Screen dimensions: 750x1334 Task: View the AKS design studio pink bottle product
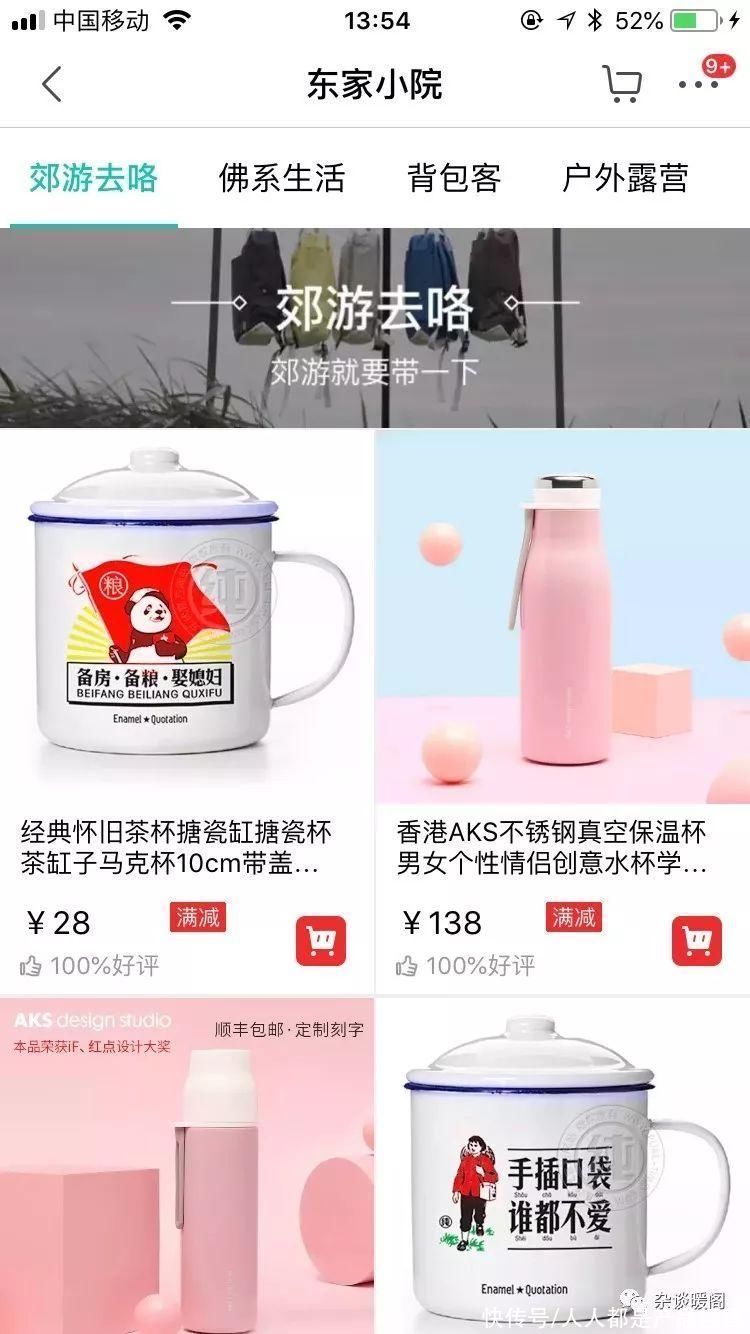point(187,1166)
